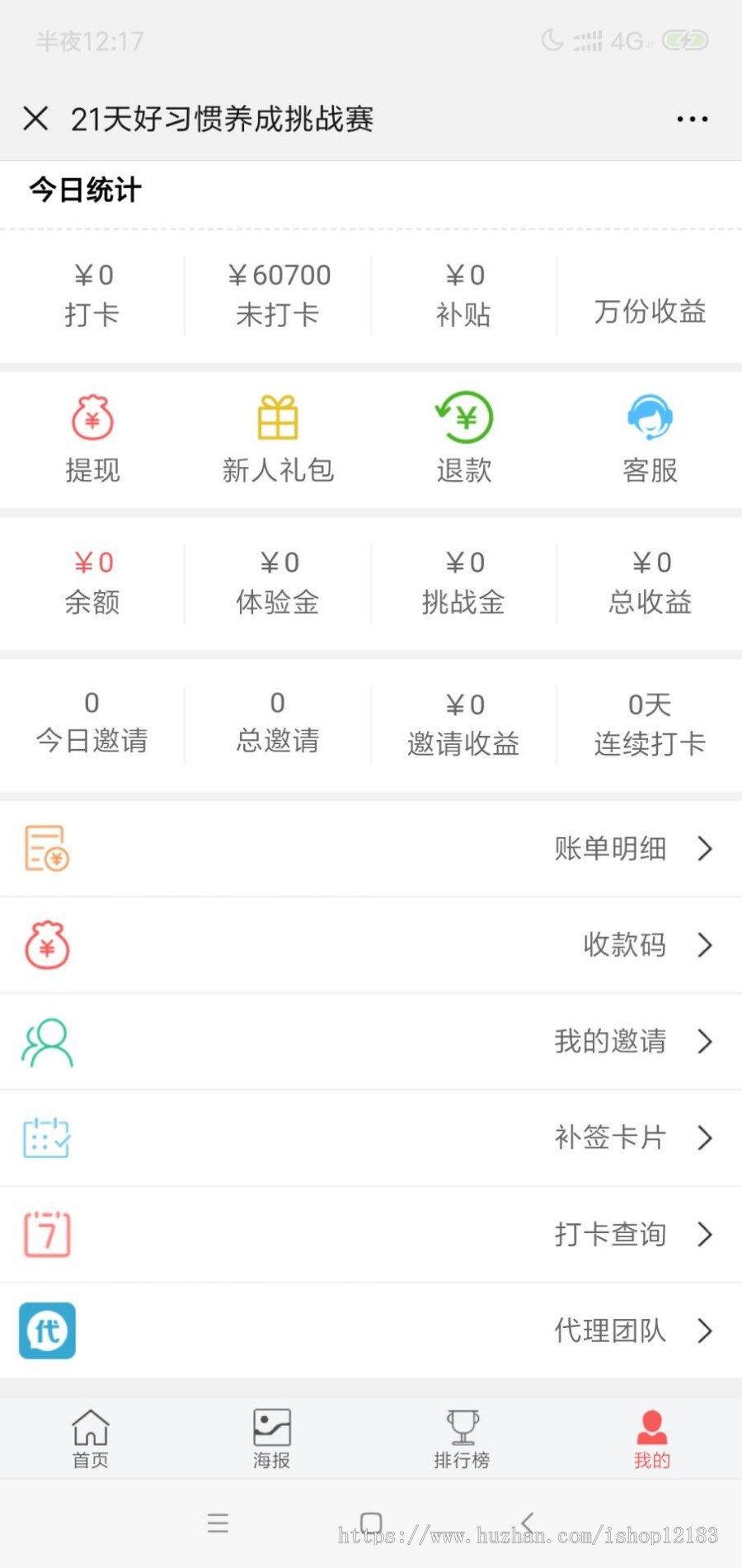
Task: Select the 退款 refund icon
Action: coord(463,418)
